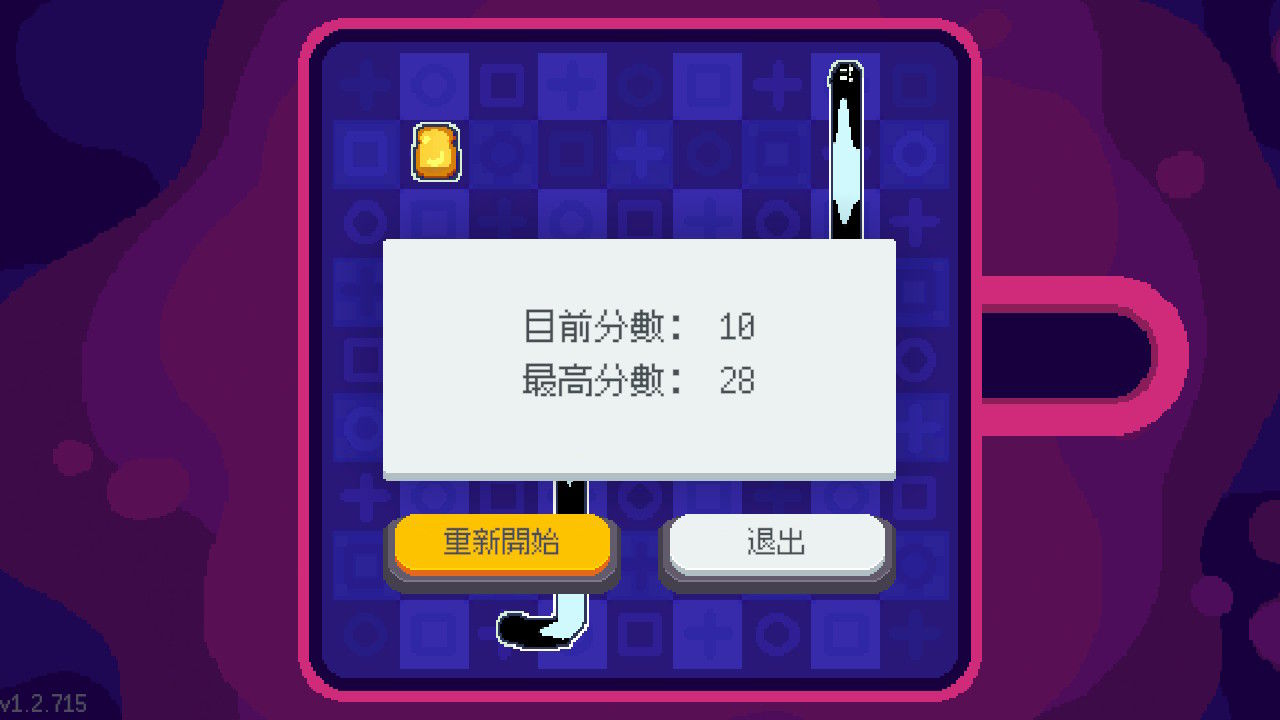Tap 退出 to exit the game
Viewport: 1280px width, 720px height.
click(x=776, y=543)
